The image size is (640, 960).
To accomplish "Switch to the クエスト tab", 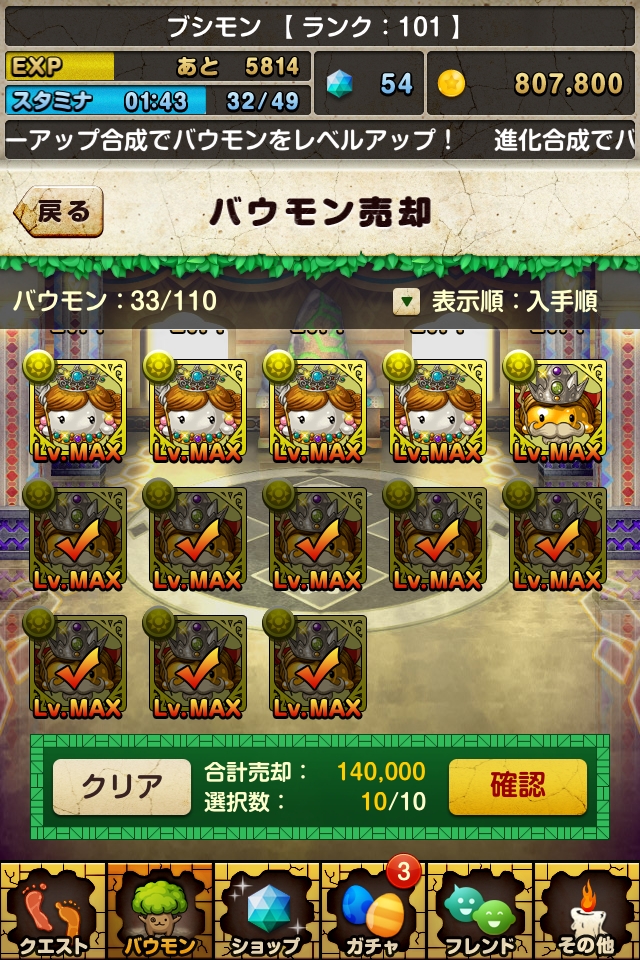I will click(x=53, y=910).
